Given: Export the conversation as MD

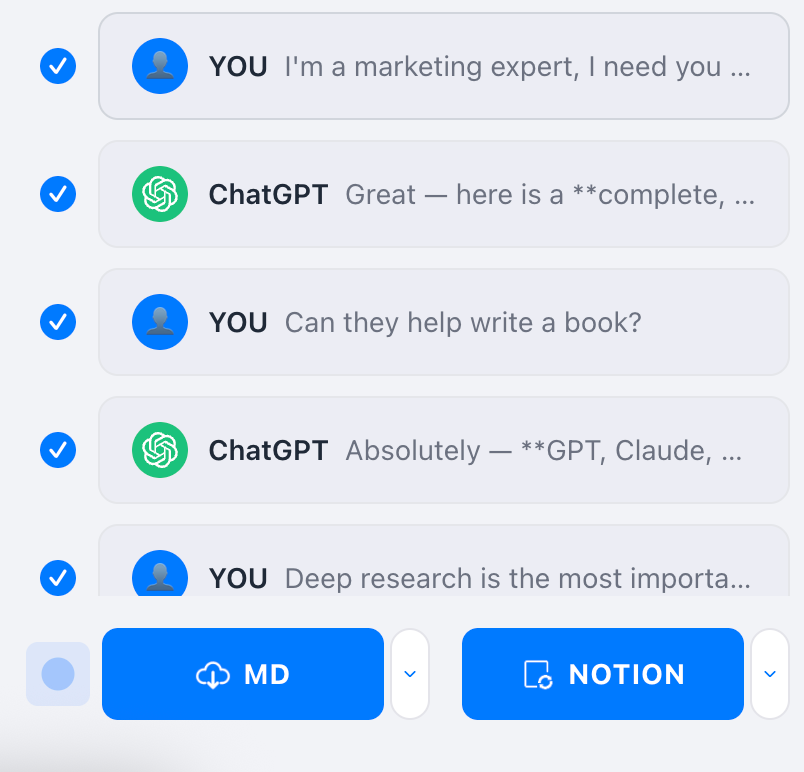Looking at the screenshot, I should 243,674.
